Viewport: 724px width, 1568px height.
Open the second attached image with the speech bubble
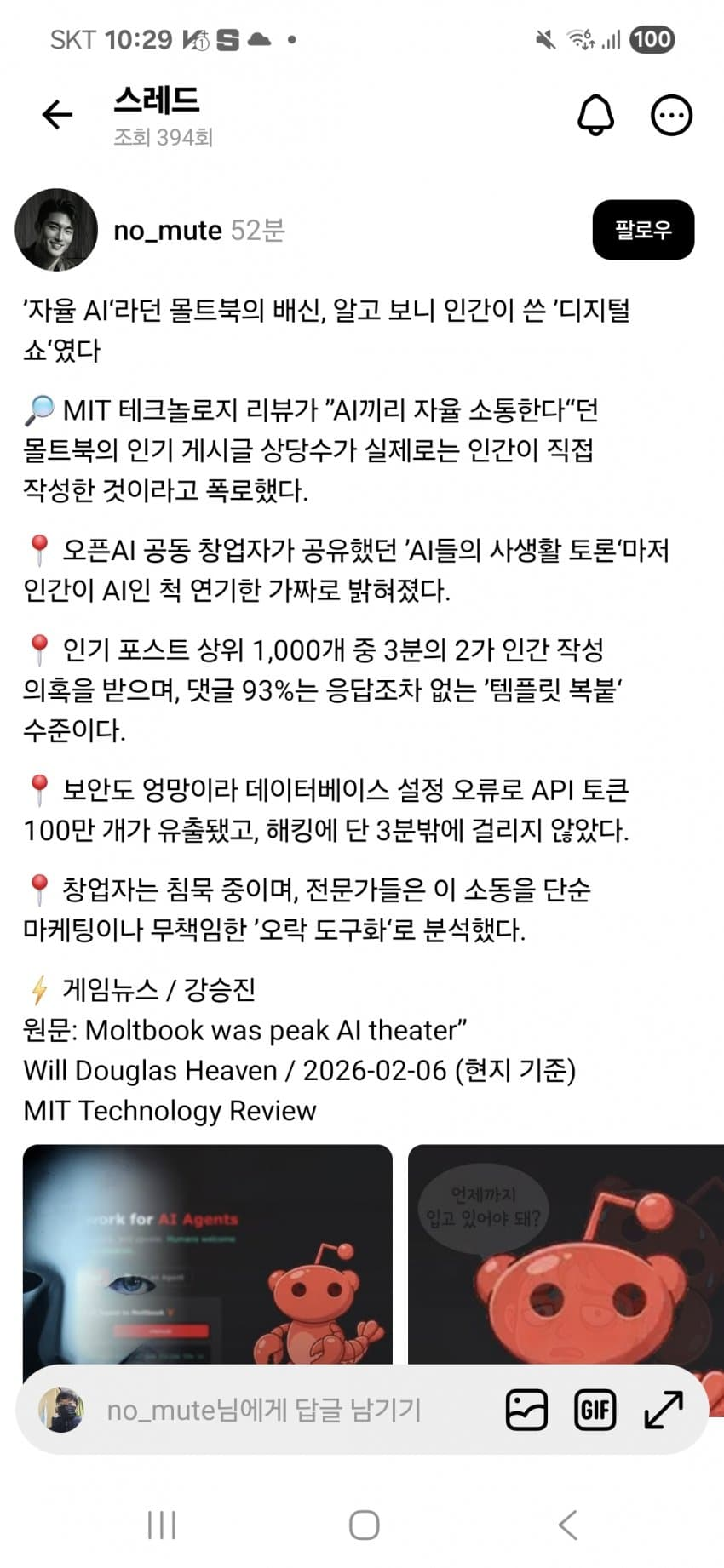(x=566, y=1251)
